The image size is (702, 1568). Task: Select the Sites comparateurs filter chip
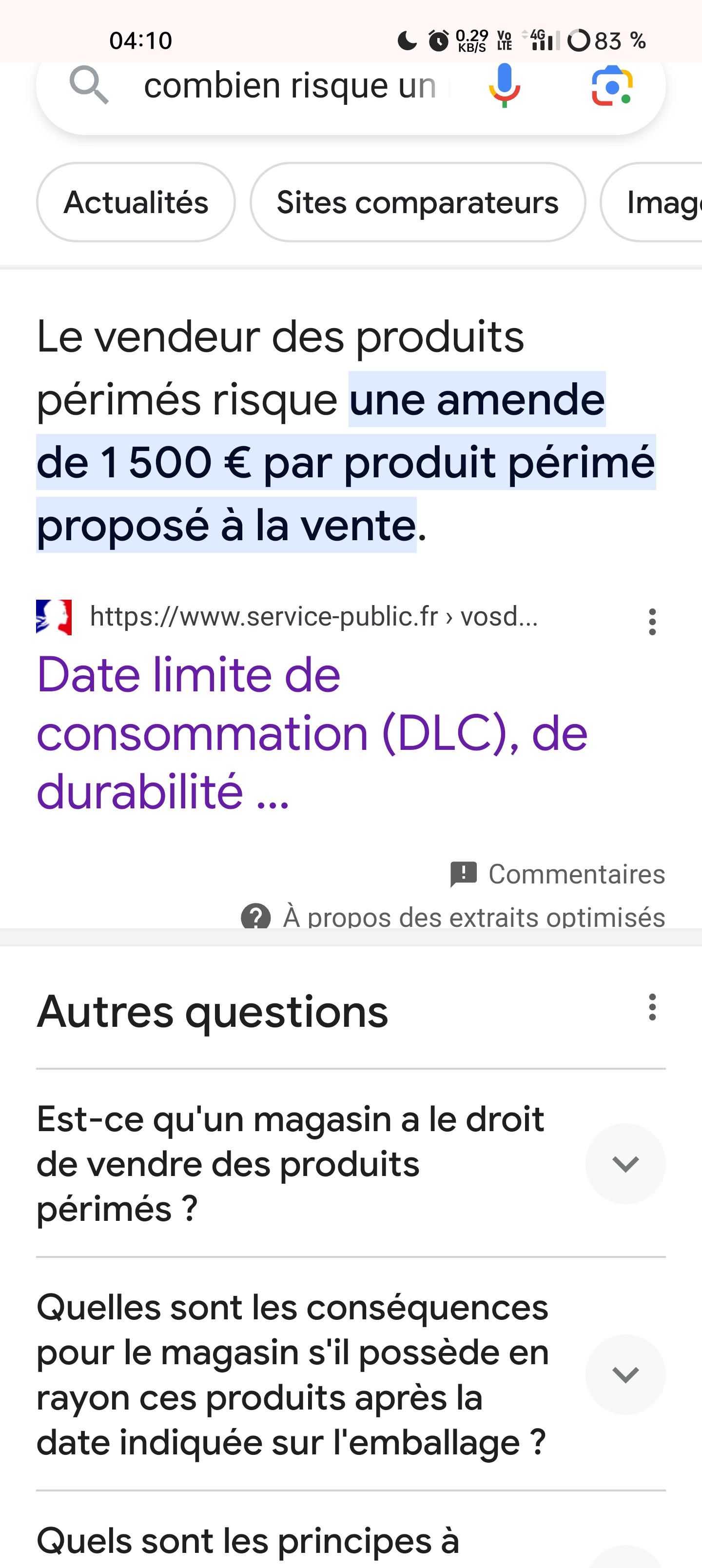coord(417,202)
